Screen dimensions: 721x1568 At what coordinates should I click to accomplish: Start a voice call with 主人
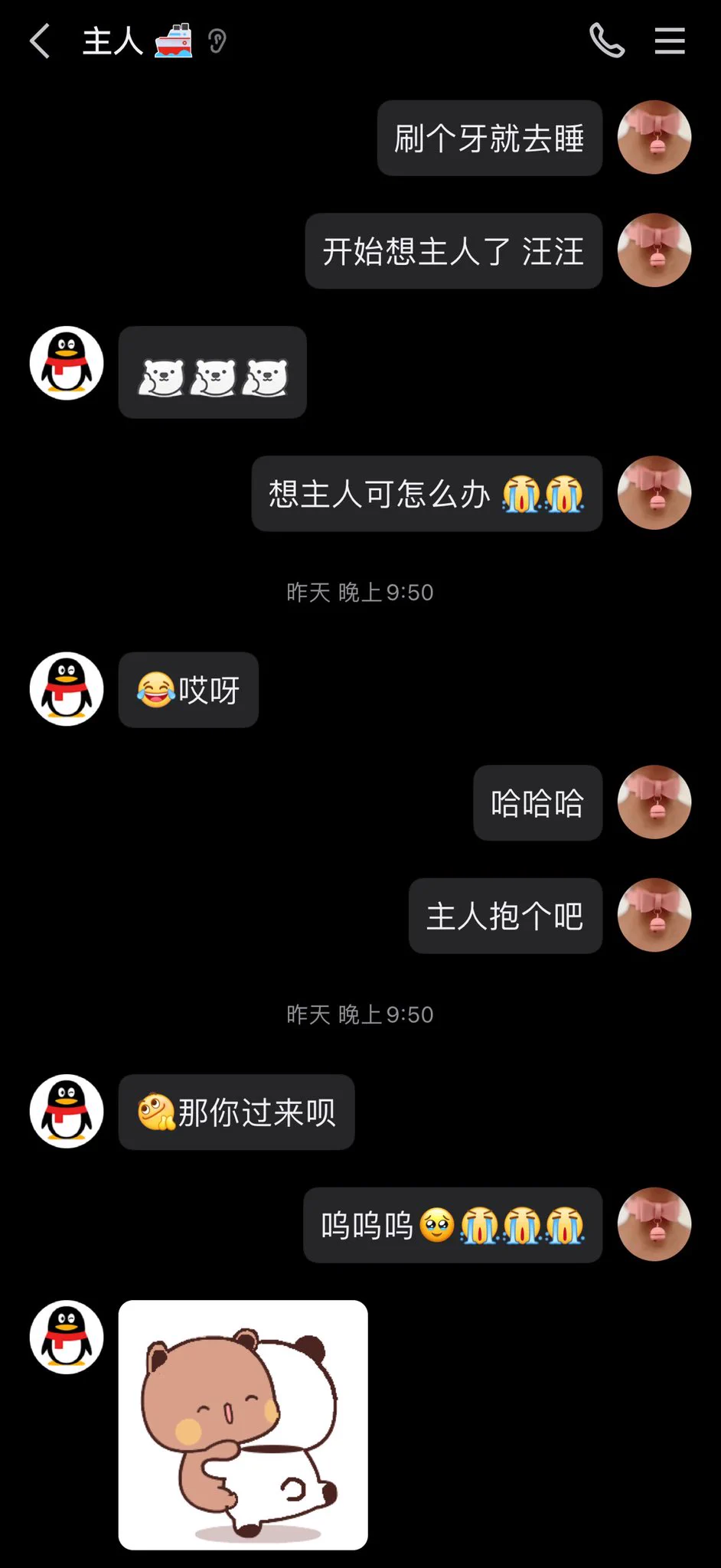pos(607,41)
